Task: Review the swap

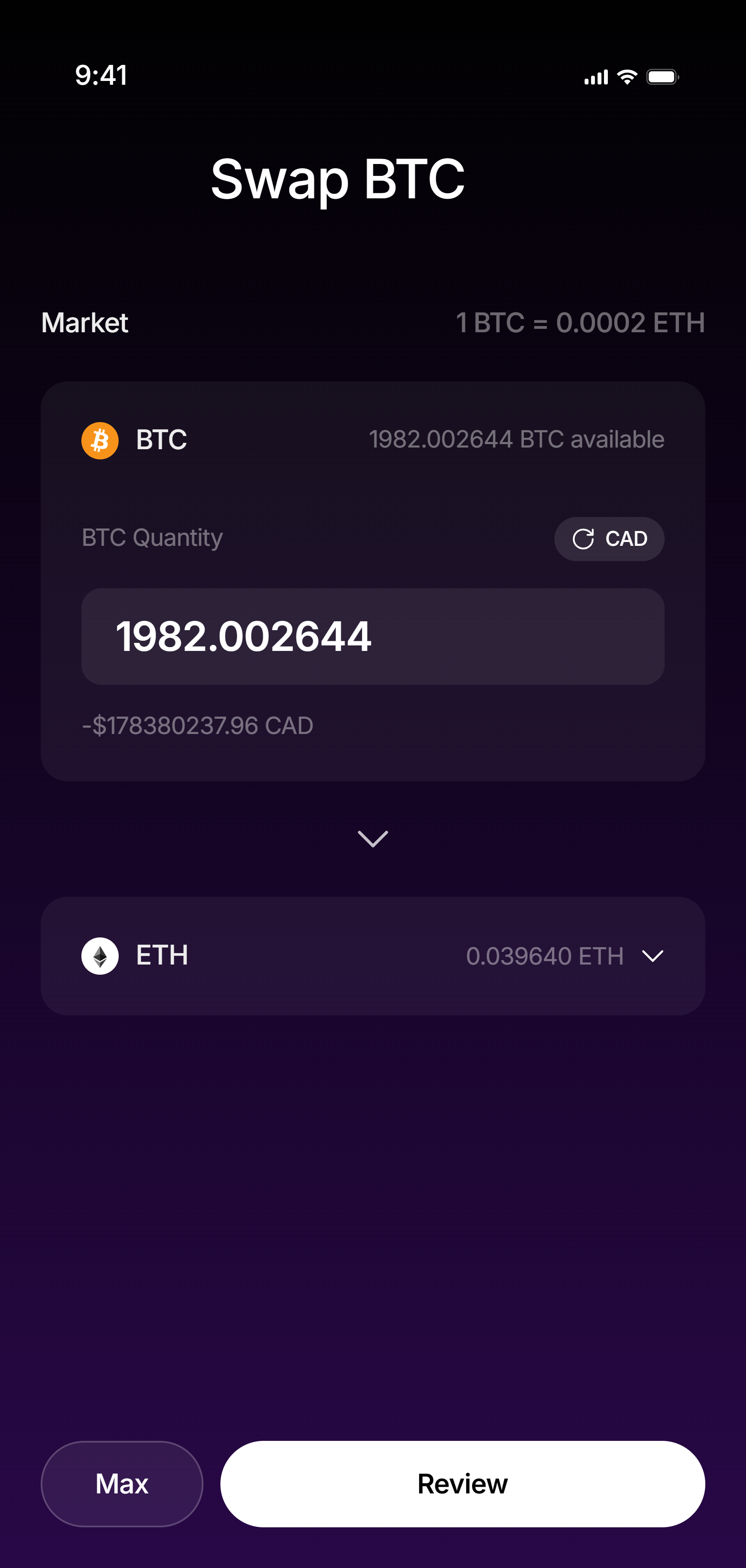Action: tap(463, 1483)
